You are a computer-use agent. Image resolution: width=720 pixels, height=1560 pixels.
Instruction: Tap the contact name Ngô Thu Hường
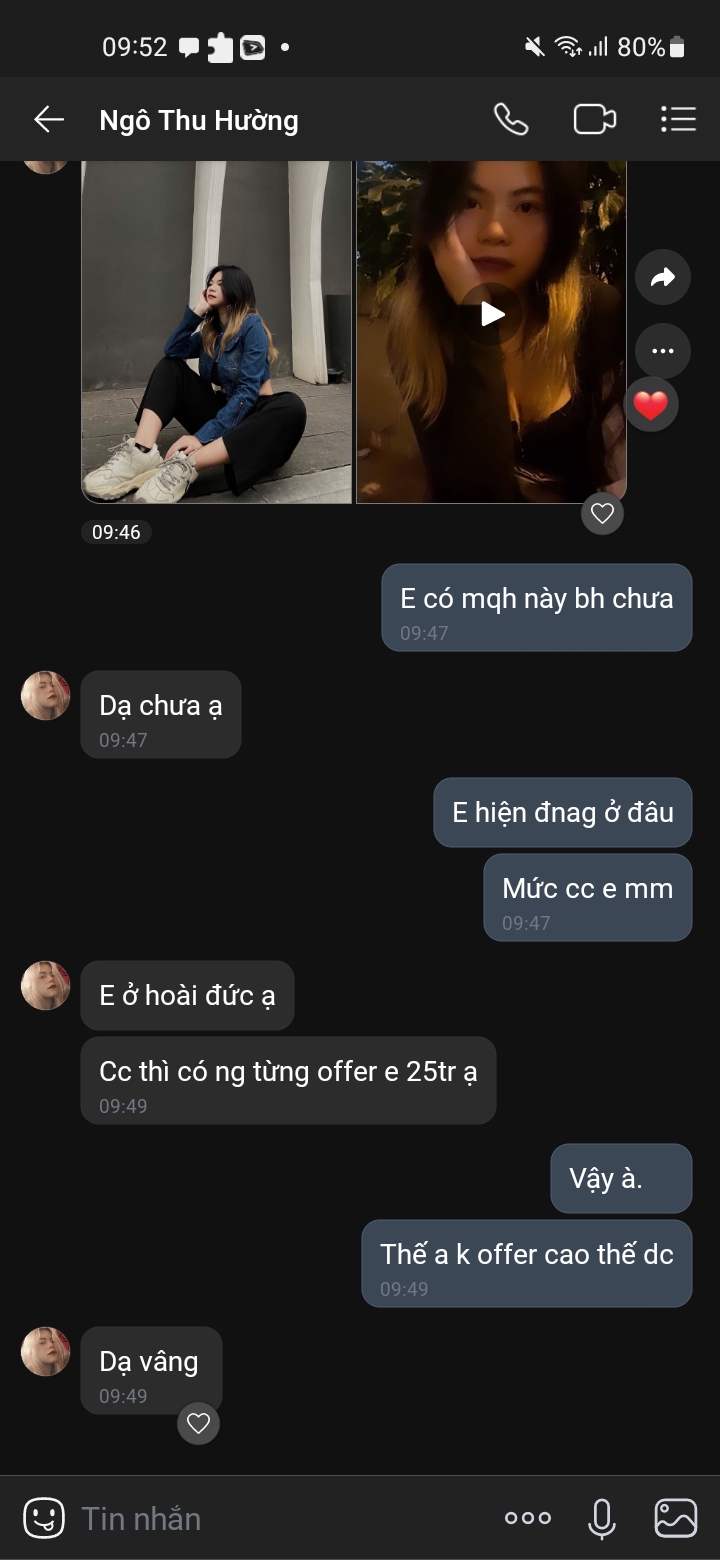pos(199,119)
